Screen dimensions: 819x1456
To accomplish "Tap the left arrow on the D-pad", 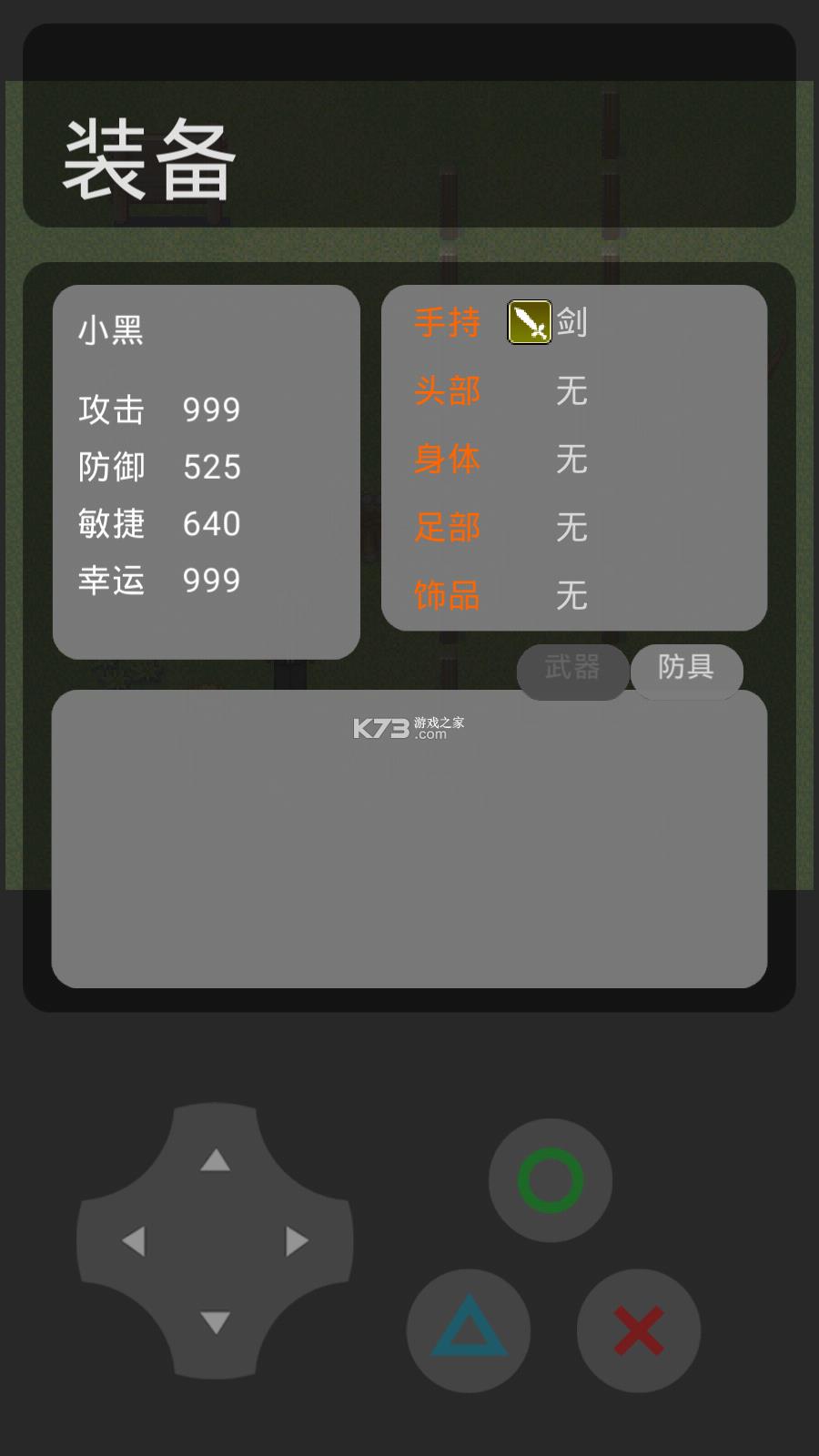I will tap(134, 1241).
